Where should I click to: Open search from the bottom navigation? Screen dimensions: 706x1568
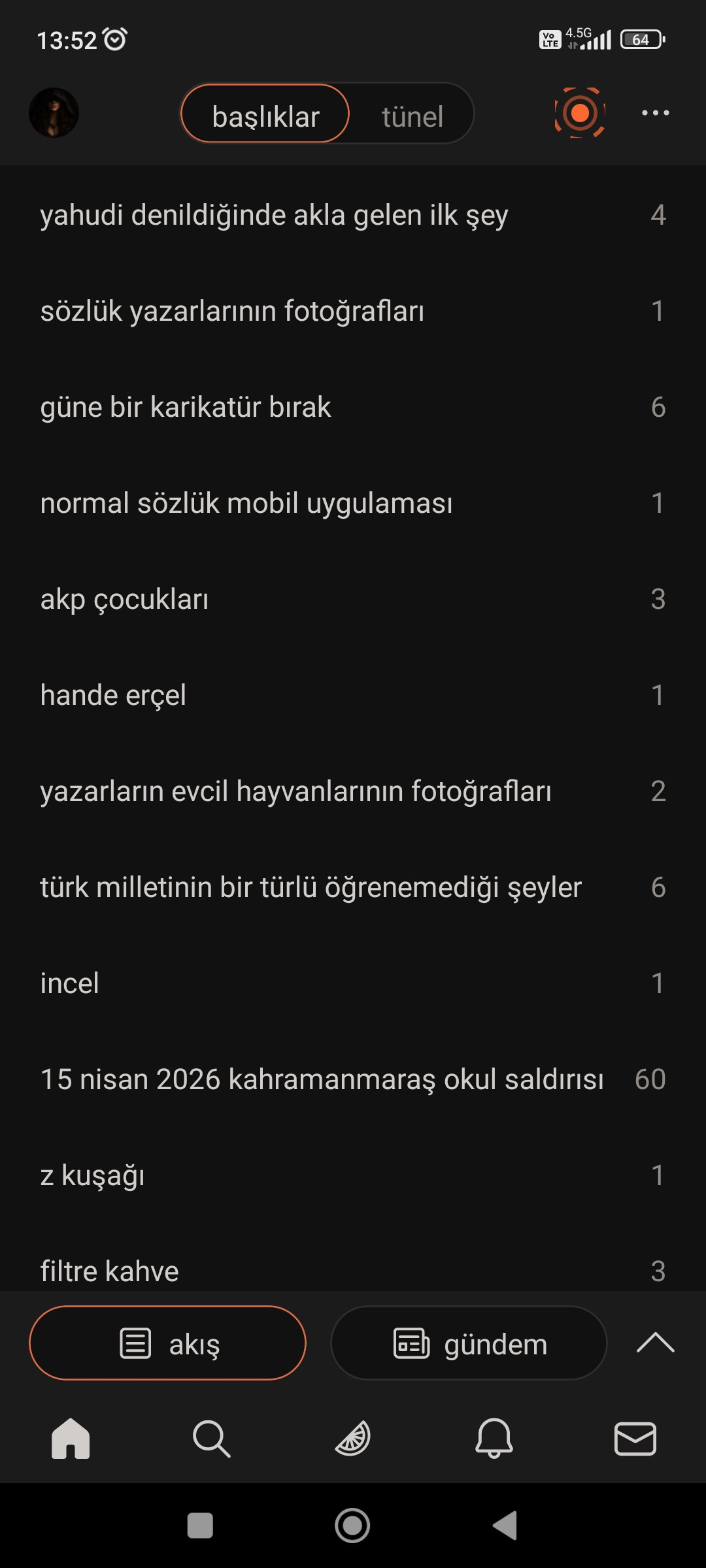[x=211, y=1439]
